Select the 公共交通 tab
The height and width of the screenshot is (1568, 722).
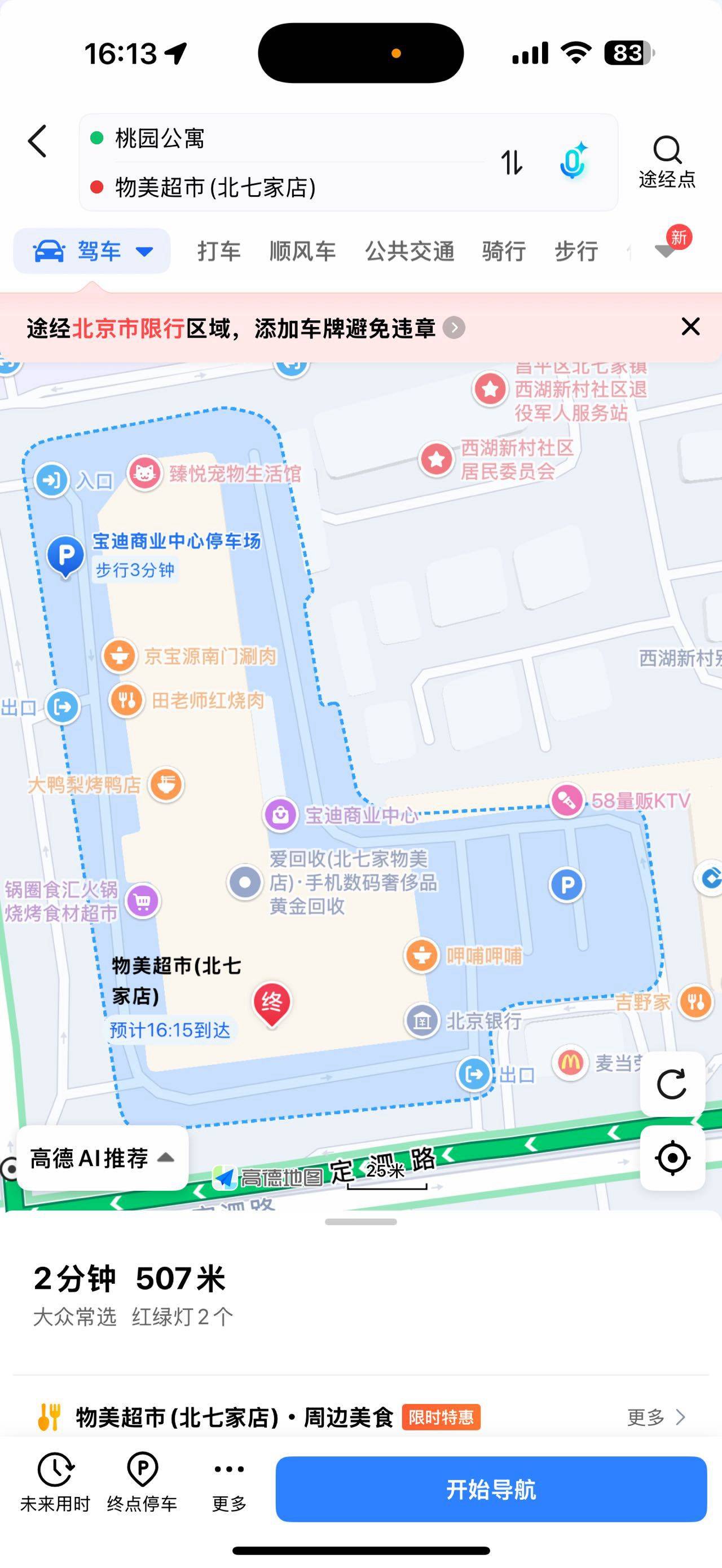click(410, 251)
